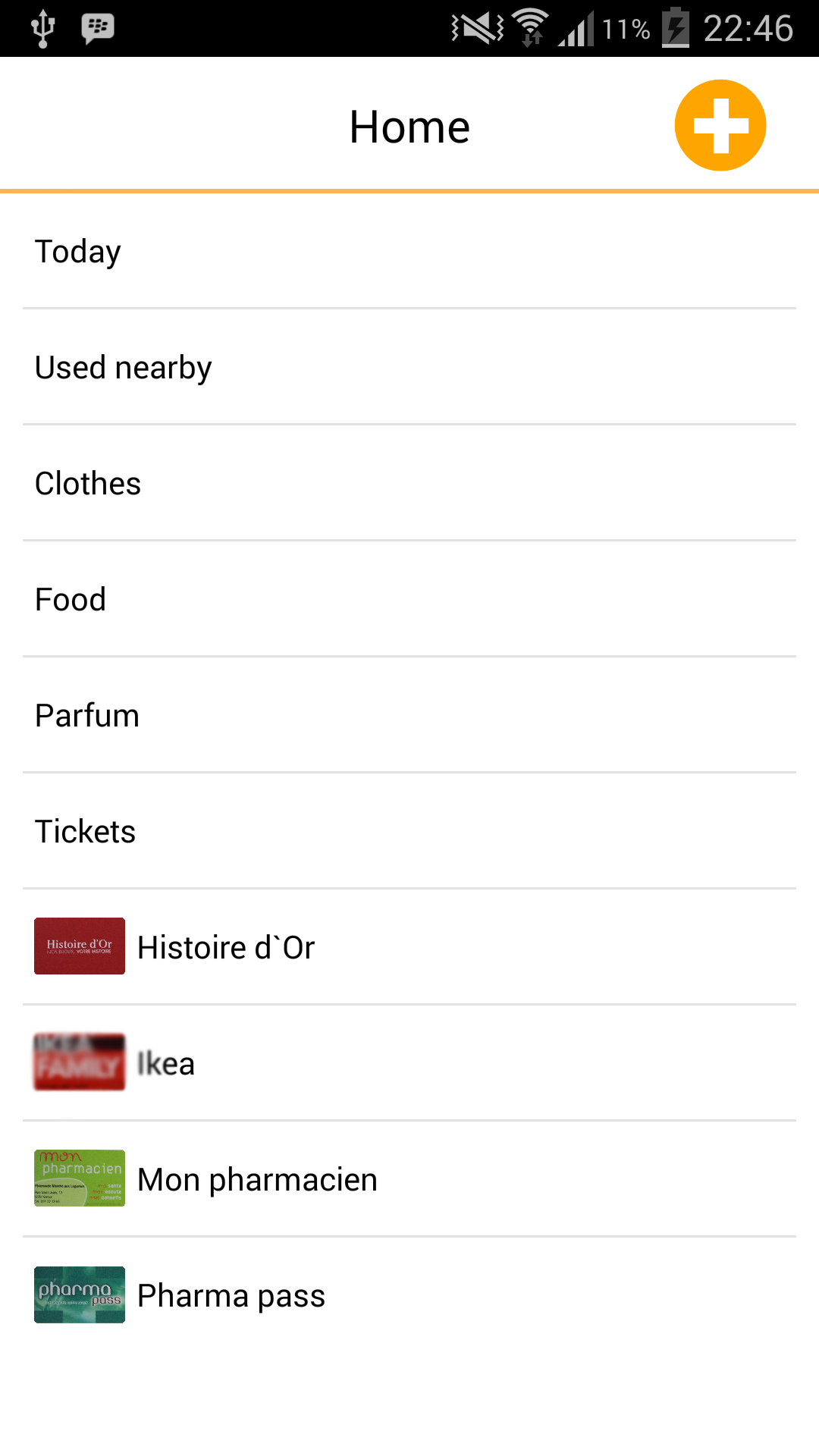Open the Tickets category
This screenshot has height=1456, width=819.
tap(409, 832)
